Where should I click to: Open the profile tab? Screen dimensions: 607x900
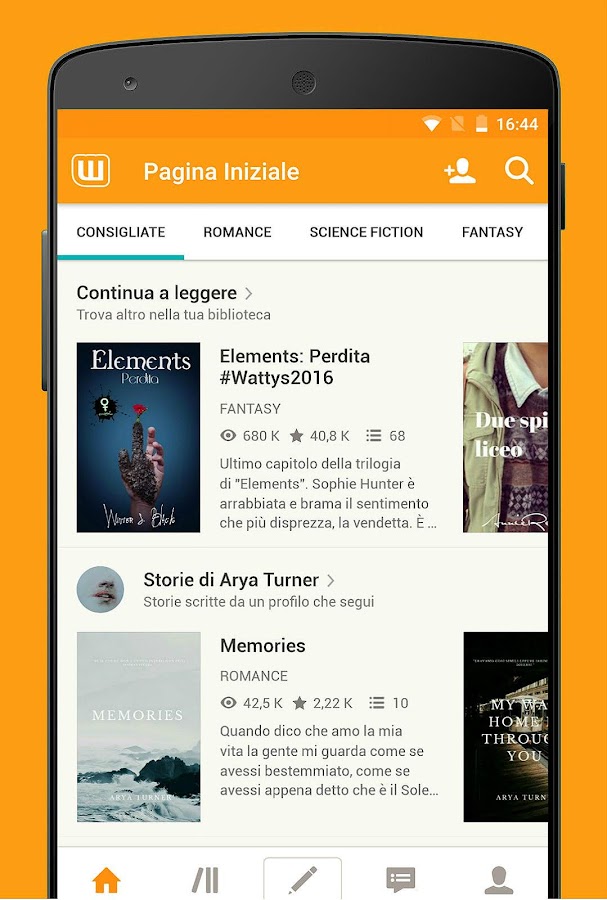pos(498,880)
